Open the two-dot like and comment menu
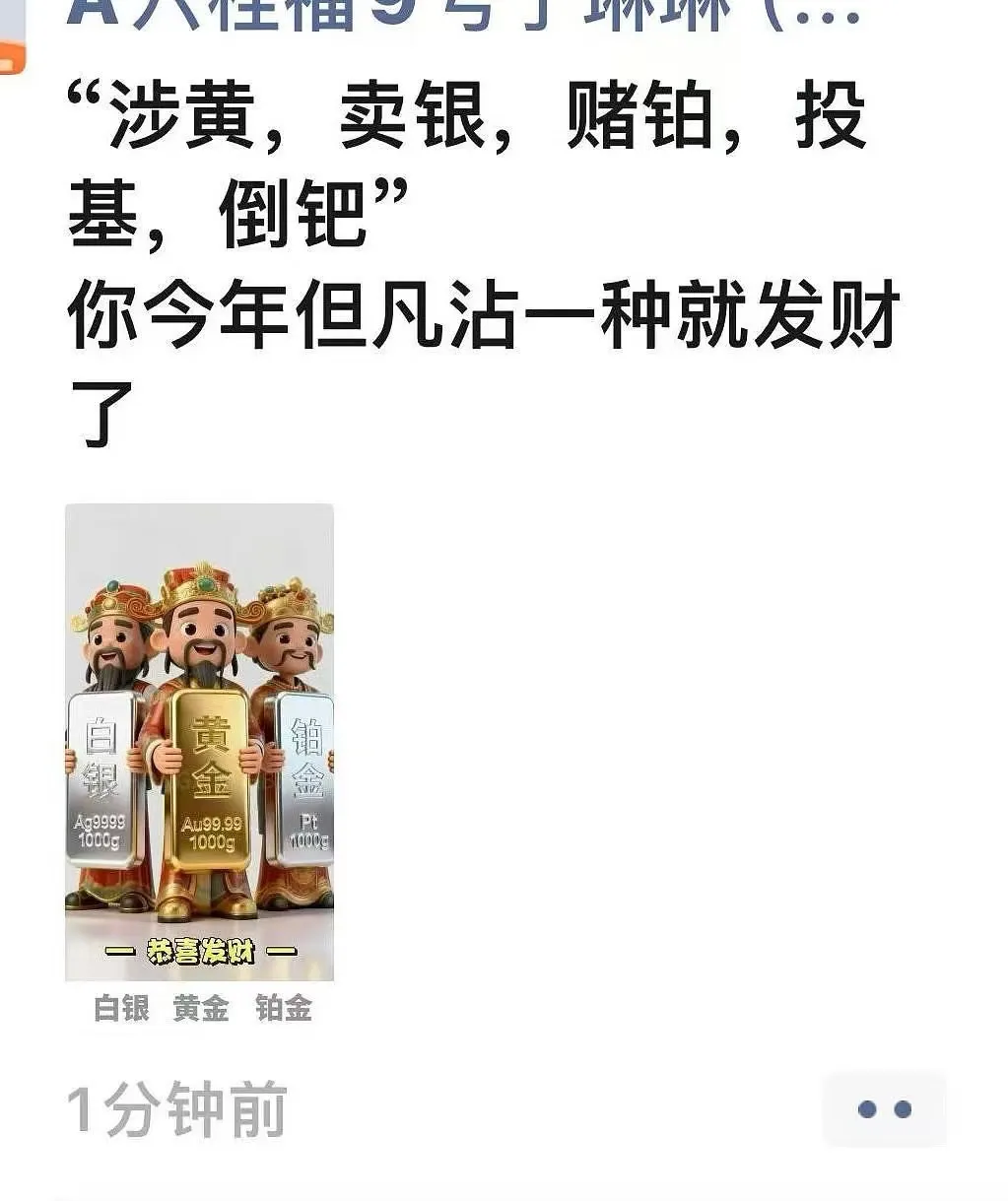 (x=884, y=1109)
